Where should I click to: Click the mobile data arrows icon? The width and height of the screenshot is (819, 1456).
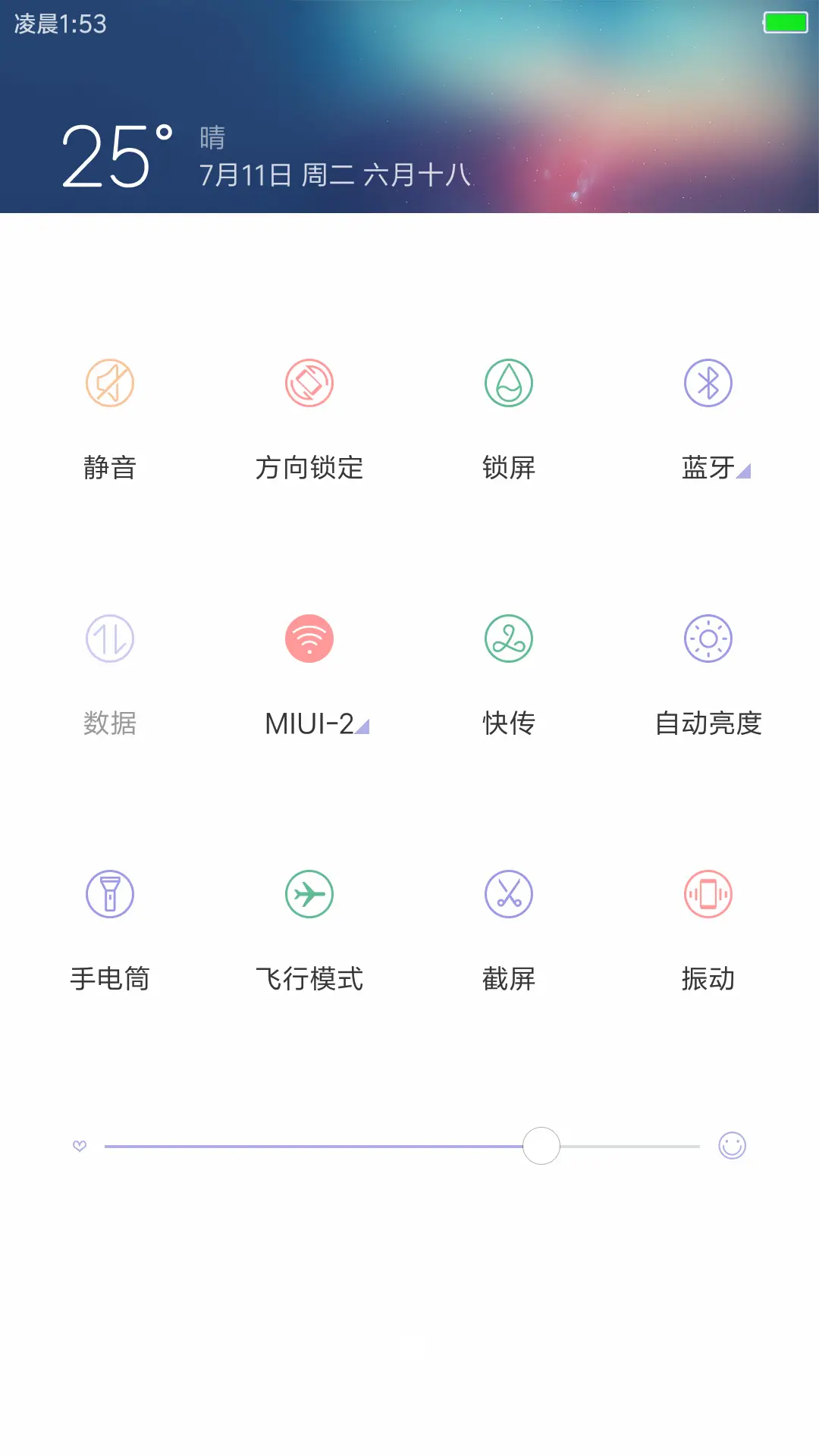pyautogui.click(x=110, y=639)
